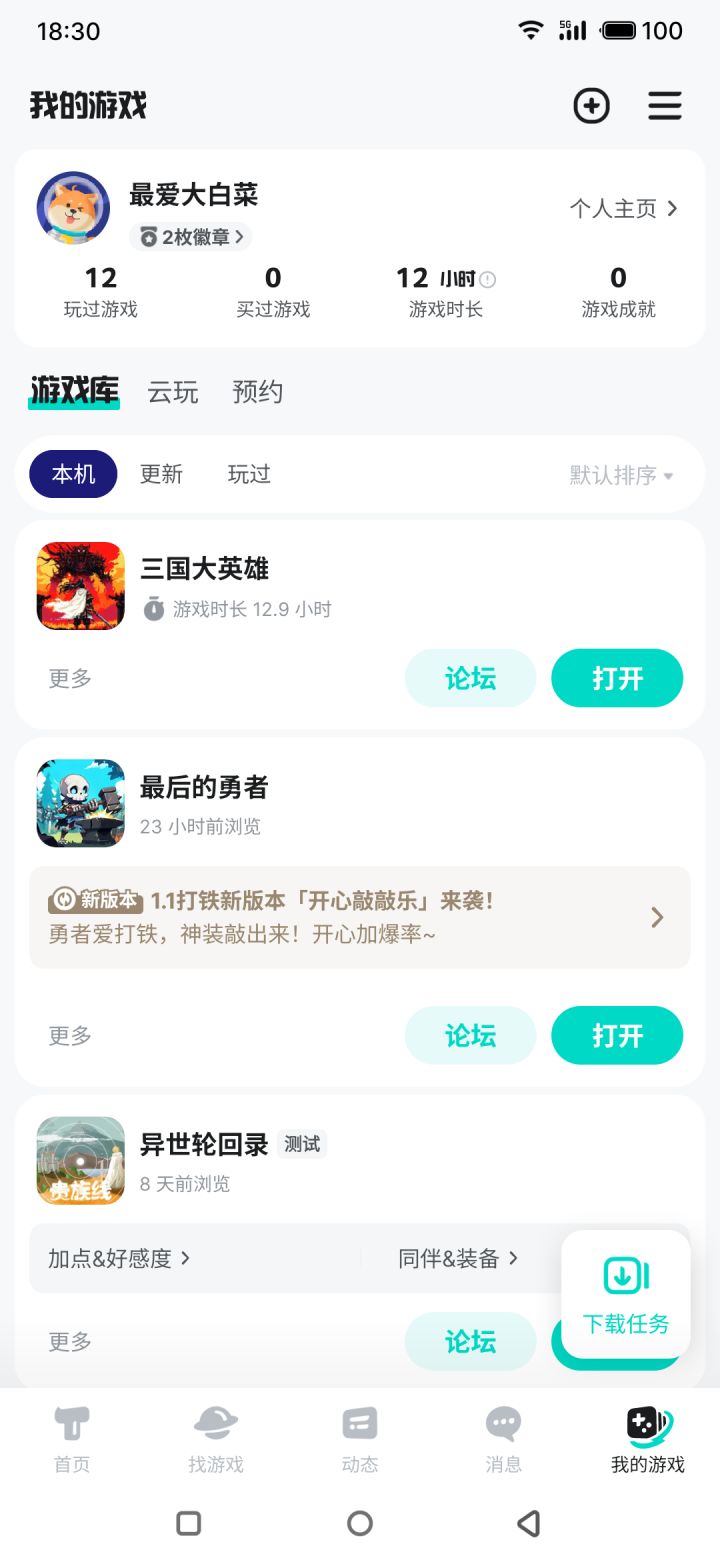Image resolution: width=720 pixels, height=1560 pixels.
Task: View the 2枚徽章 badges
Action: coord(191,237)
